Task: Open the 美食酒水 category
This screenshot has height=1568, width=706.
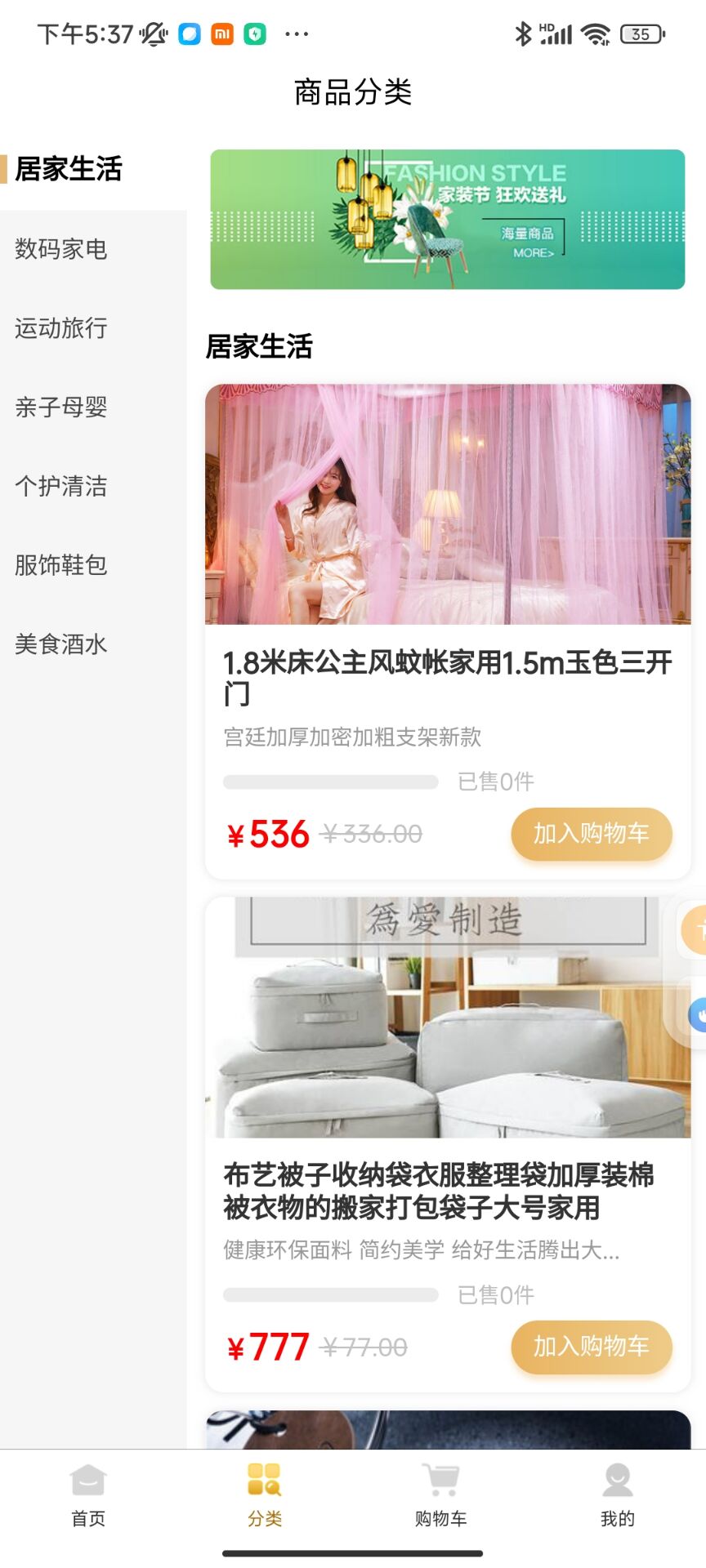Action: [61, 644]
